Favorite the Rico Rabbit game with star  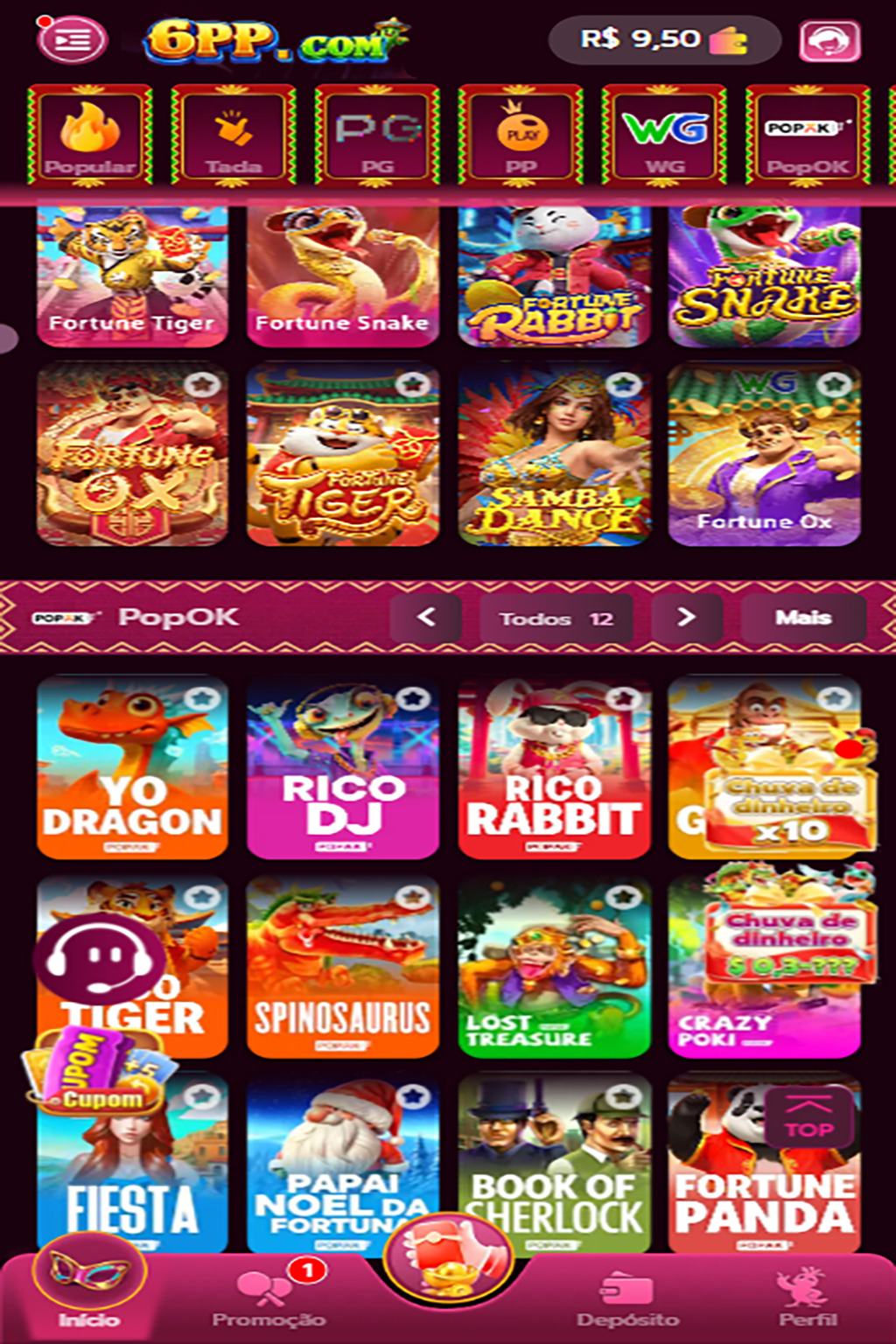pos(624,698)
